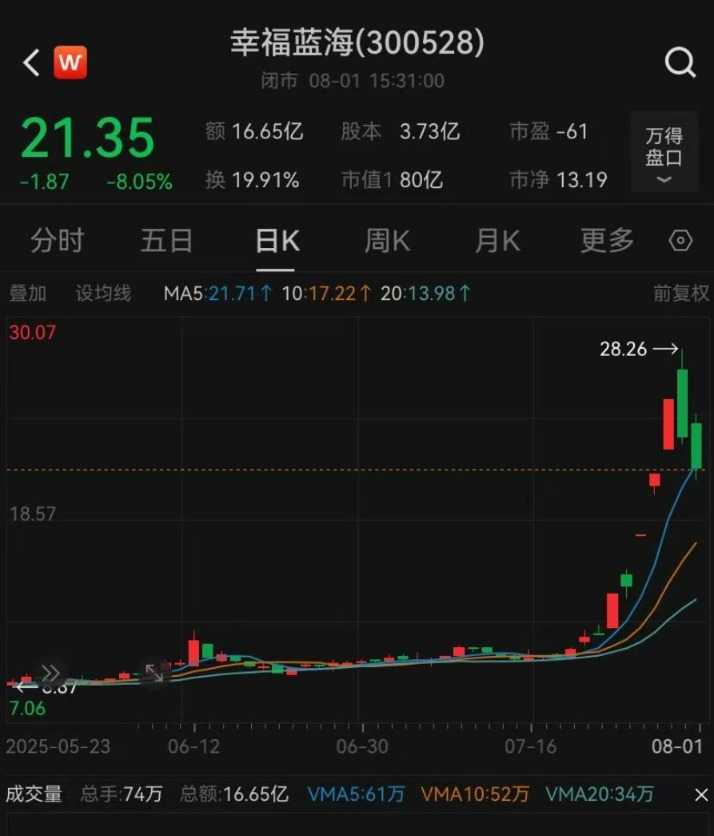
Task: Open chart settings hexagon icon
Action: click(x=681, y=241)
